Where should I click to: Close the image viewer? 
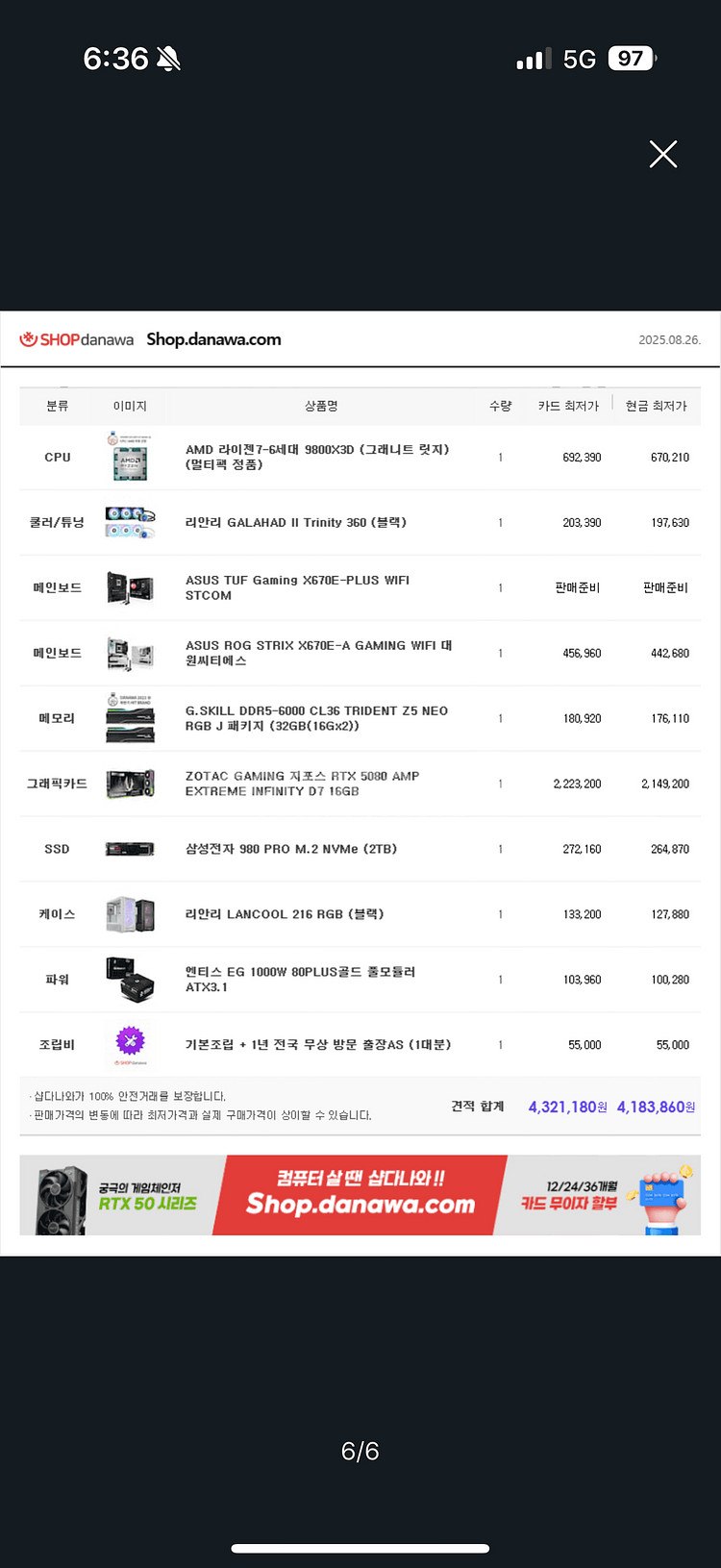point(663,154)
